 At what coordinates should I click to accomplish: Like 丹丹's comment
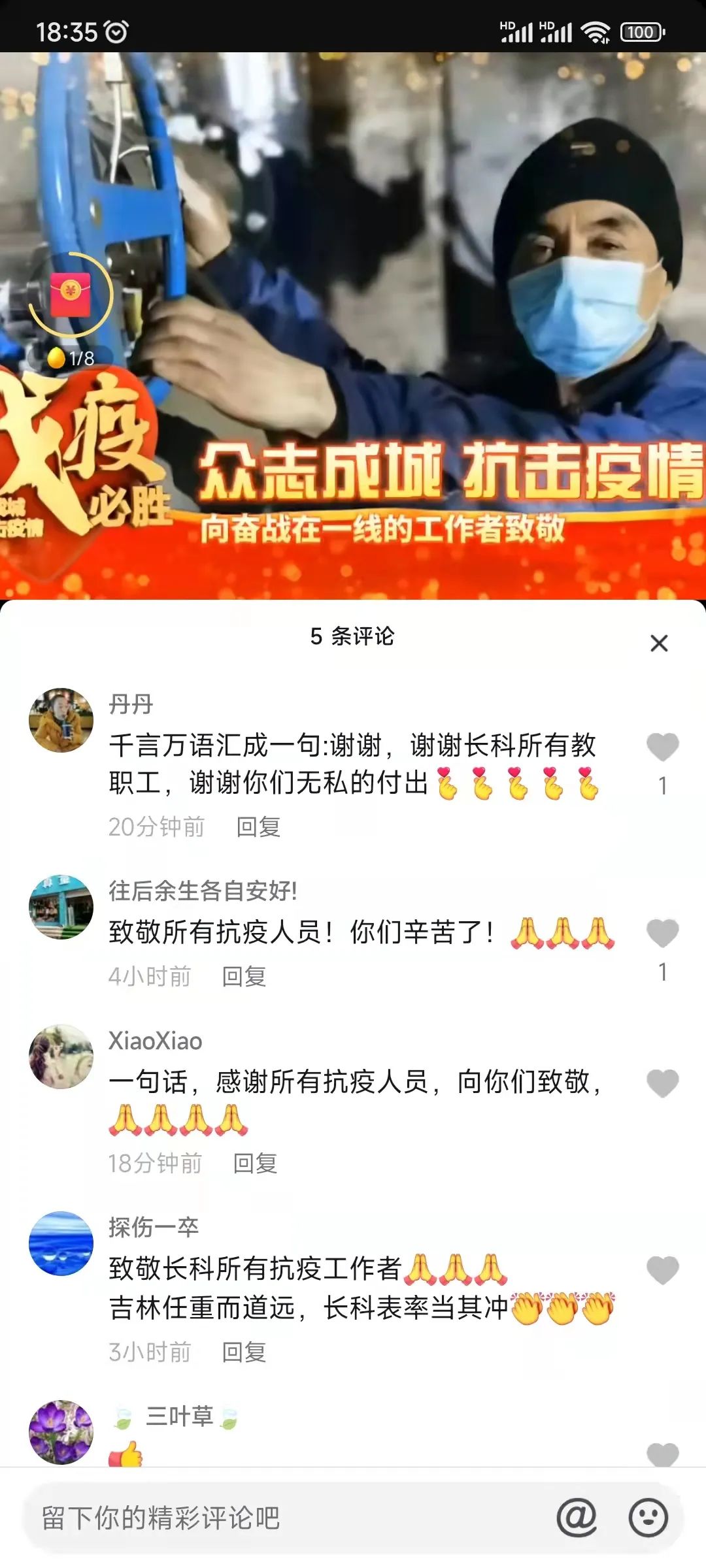[662, 747]
